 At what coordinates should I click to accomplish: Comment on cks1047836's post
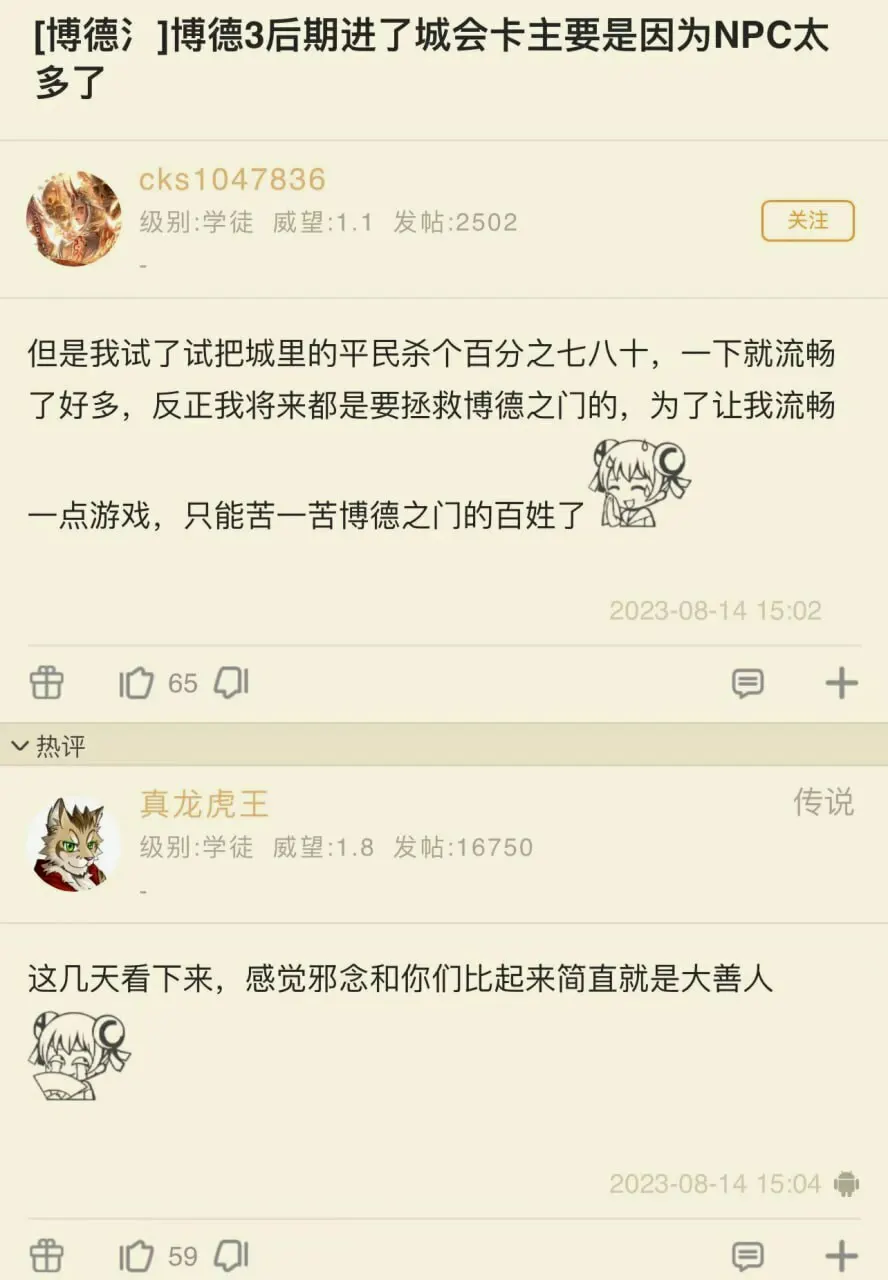[747, 683]
